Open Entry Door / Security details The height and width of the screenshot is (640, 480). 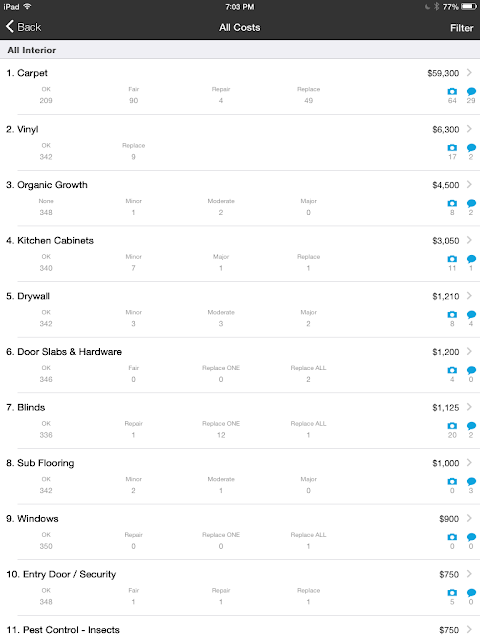click(x=240, y=587)
